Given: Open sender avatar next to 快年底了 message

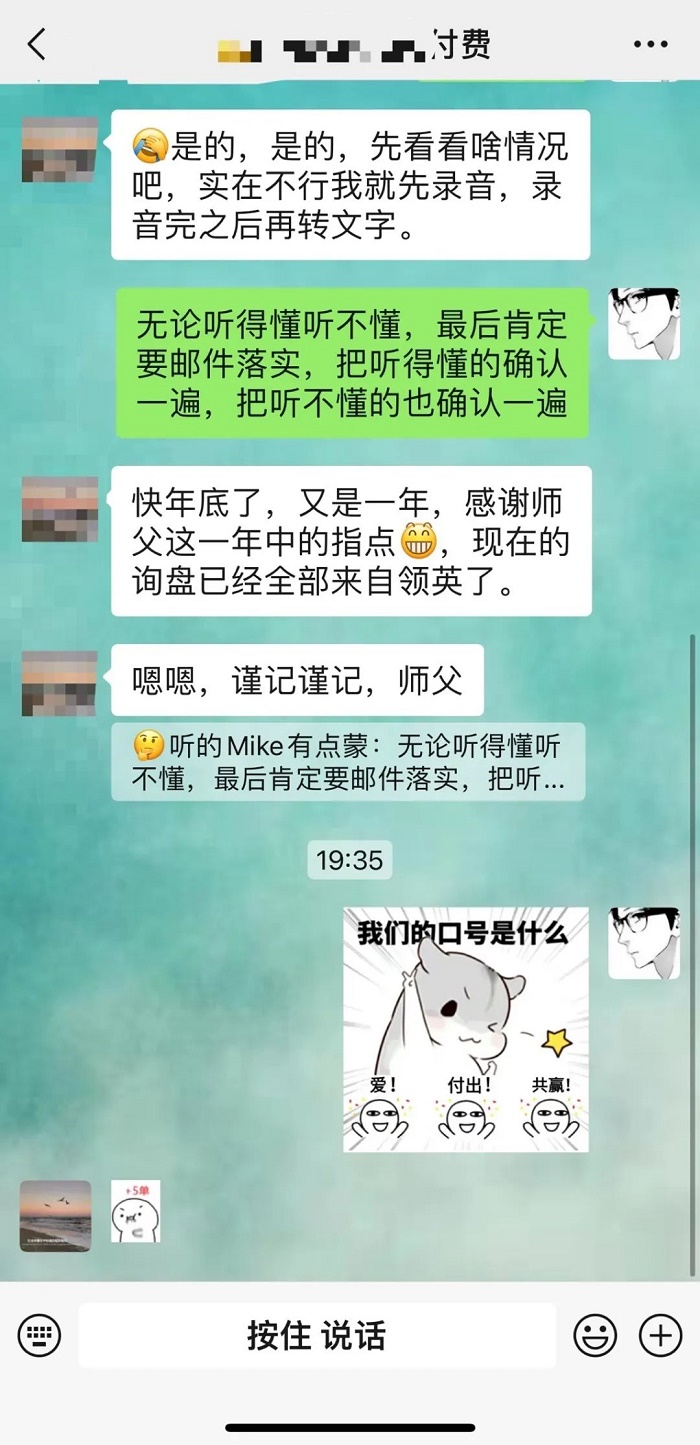Looking at the screenshot, I should [60, 509].
